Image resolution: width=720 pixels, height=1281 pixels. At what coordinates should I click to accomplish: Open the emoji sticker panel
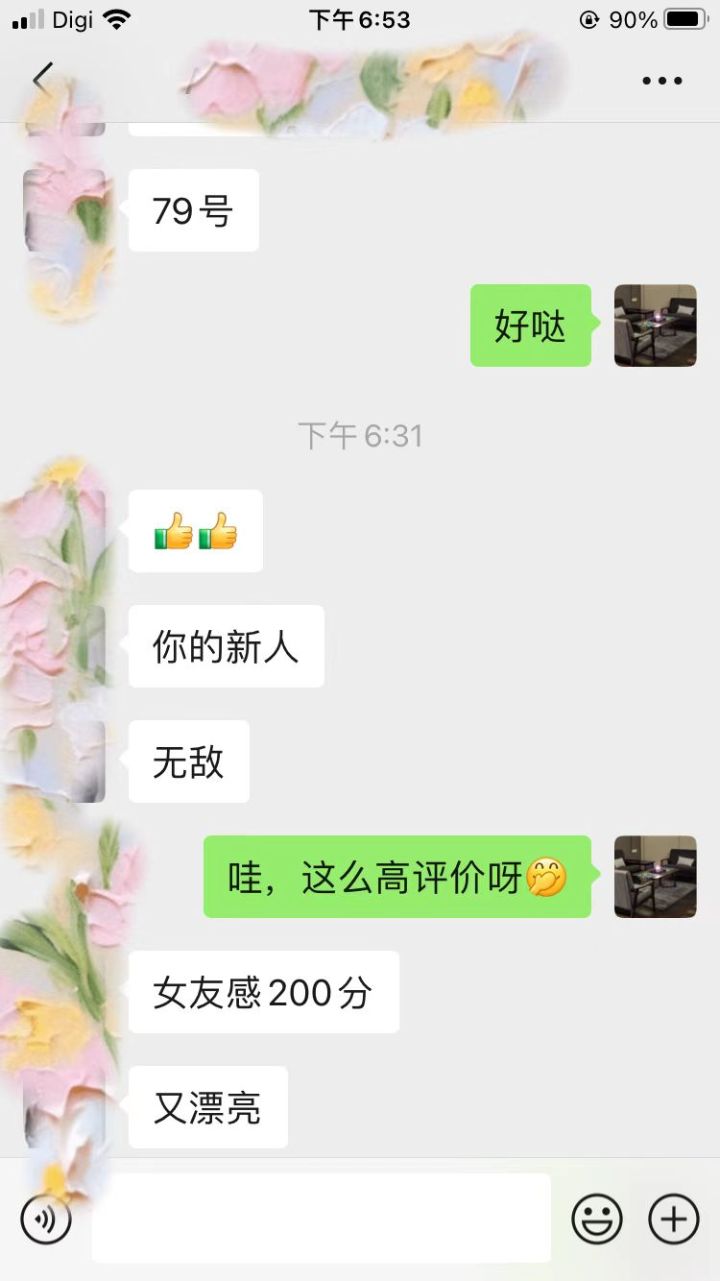click(x=596, y=1219)
